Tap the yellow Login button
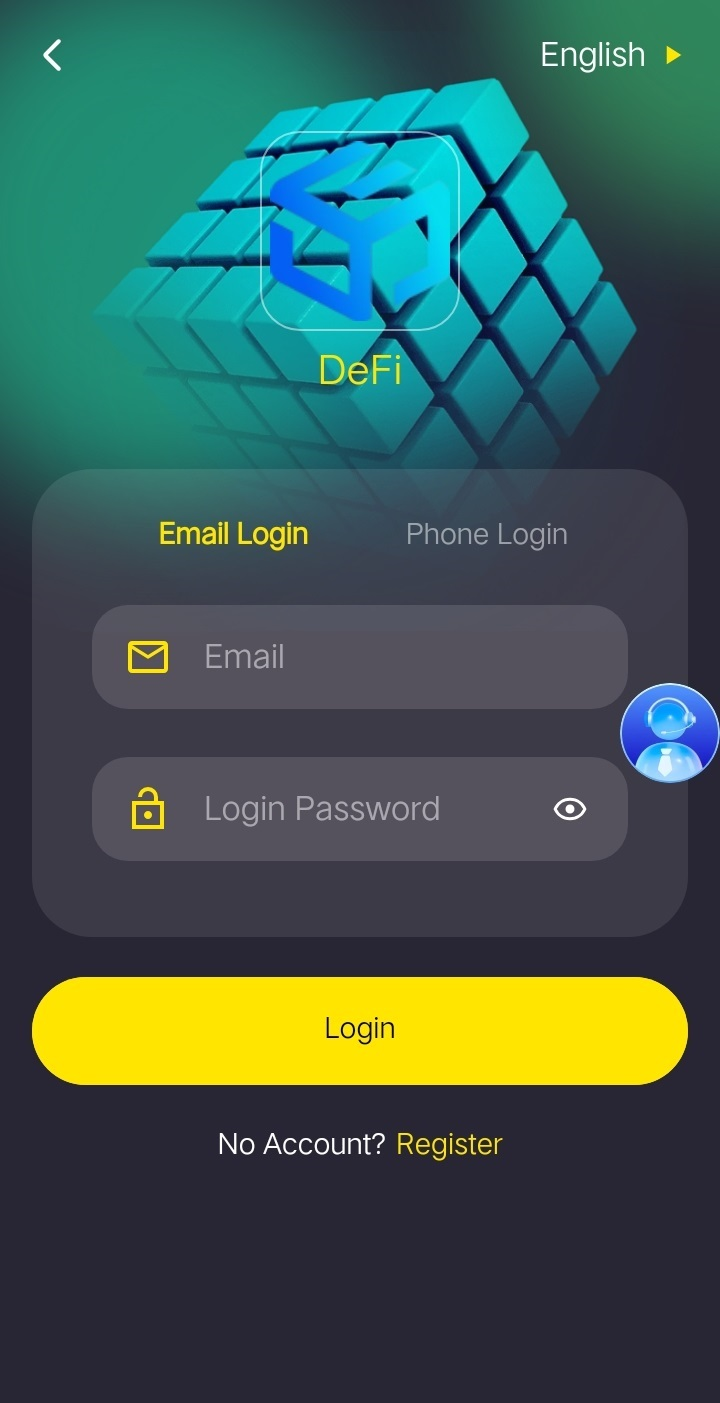The height and width of the screenshot is (1403, 720). 360,1030
